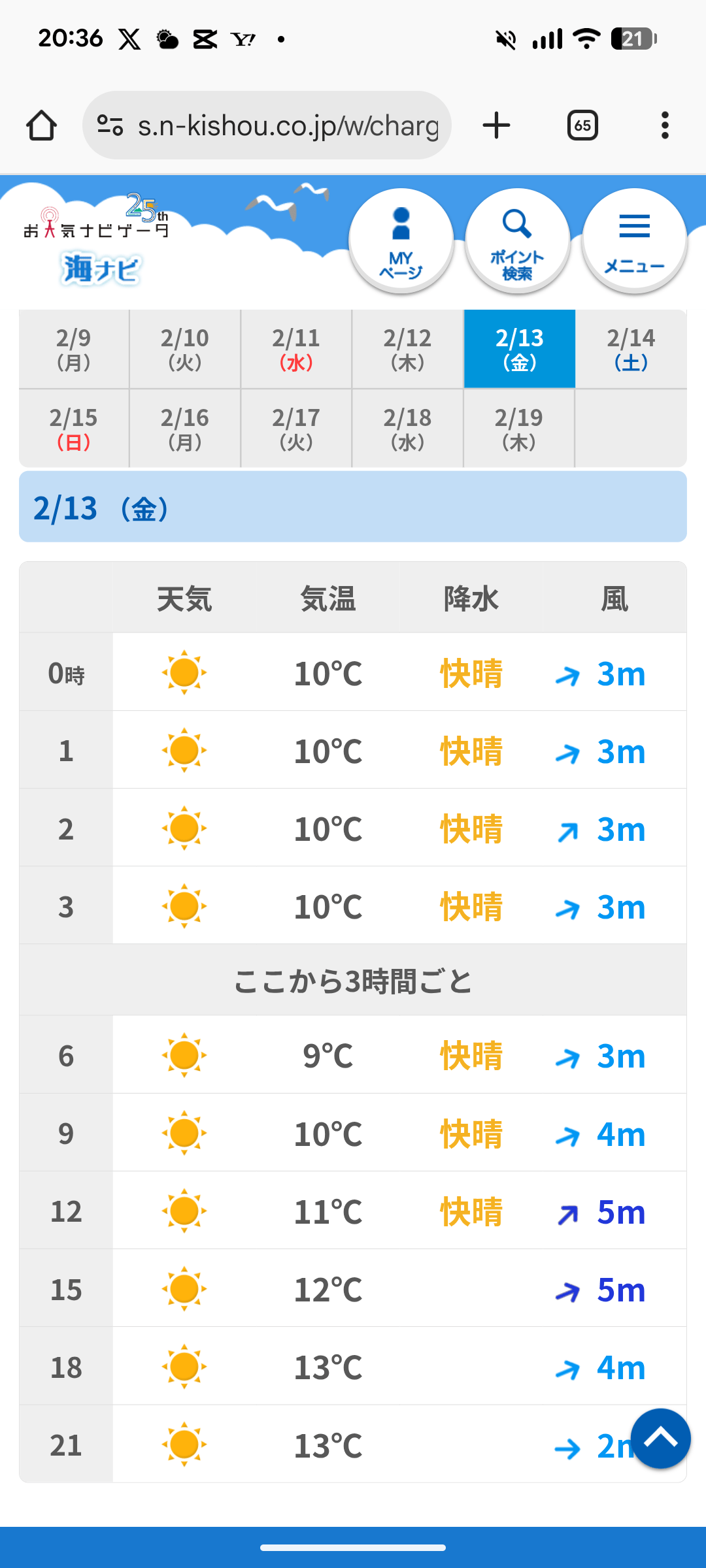Open the browser overflow menu
The width and height of the screenshot is (706, 1568).
click(665, 125)
